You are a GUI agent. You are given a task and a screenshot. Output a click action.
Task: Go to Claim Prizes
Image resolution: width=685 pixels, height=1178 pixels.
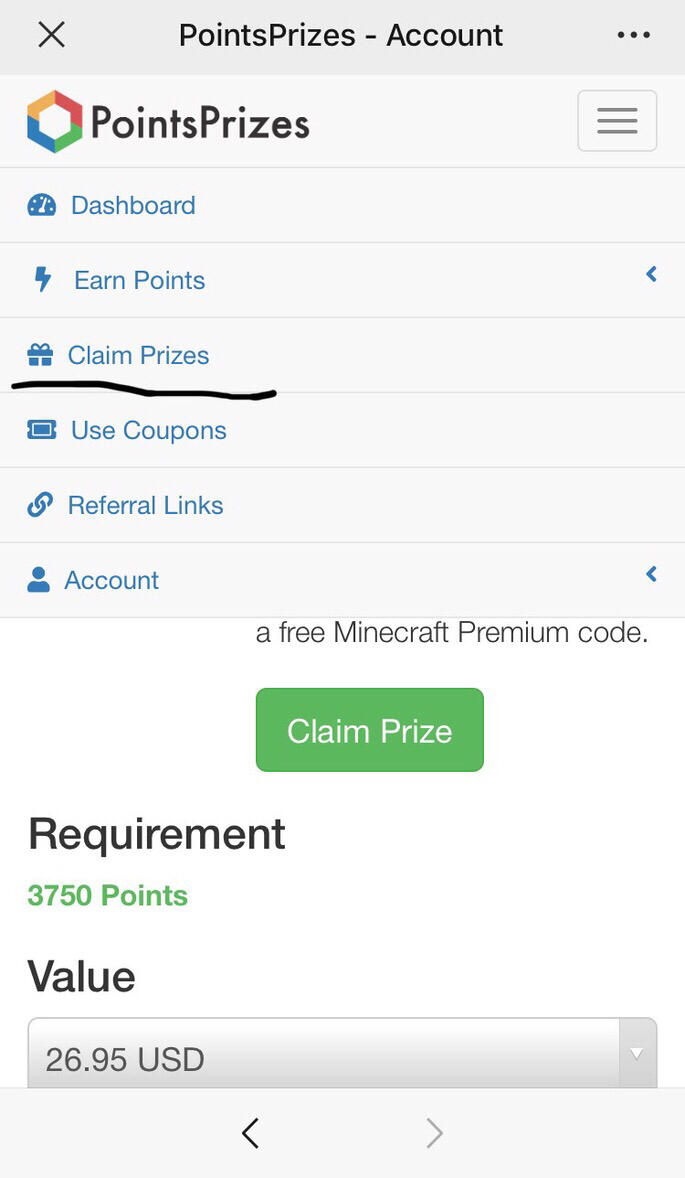click(138, 355)
